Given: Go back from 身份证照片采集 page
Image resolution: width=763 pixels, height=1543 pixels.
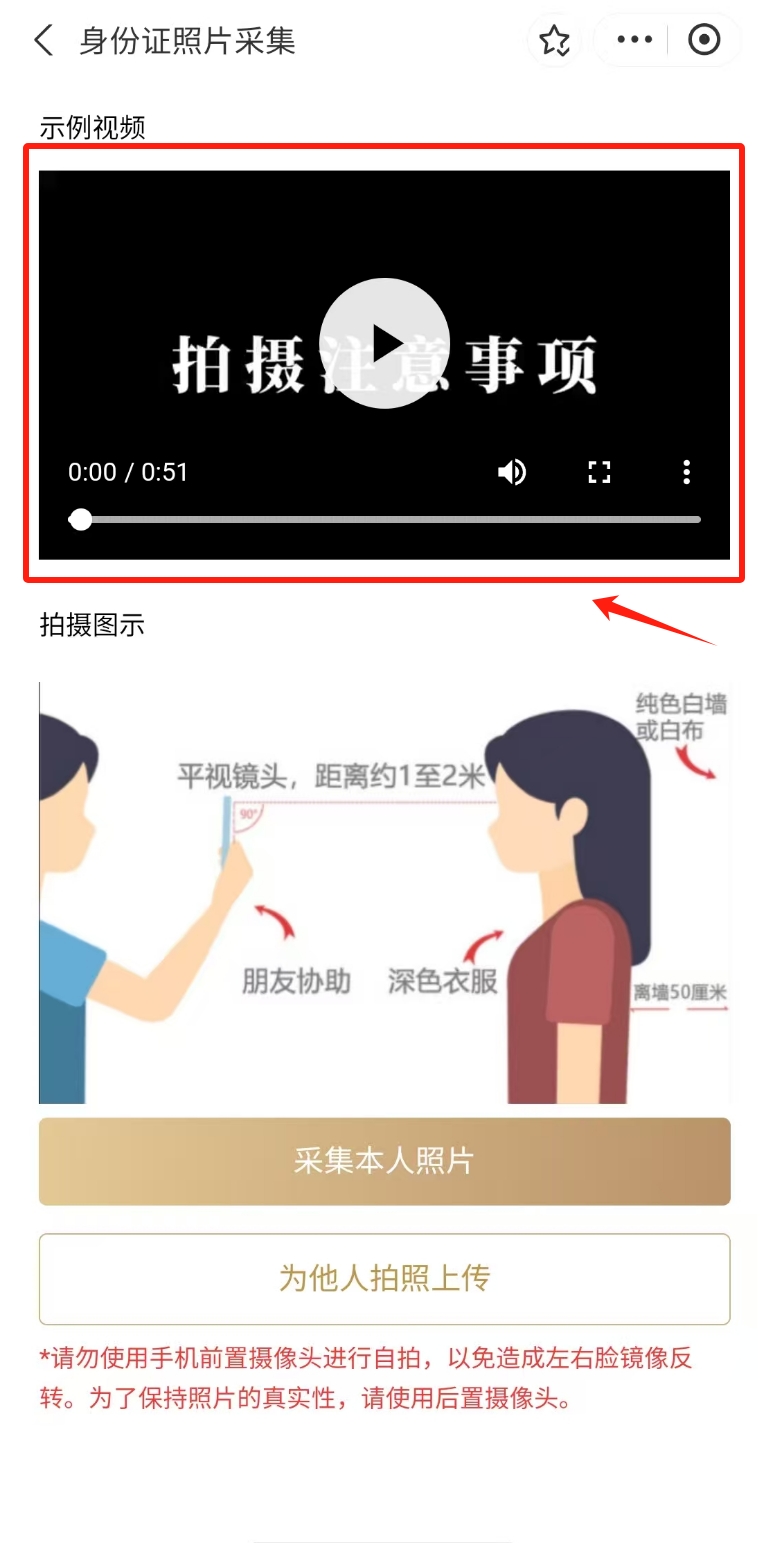Looking at the screenshot, I should [x=43, y=41].
